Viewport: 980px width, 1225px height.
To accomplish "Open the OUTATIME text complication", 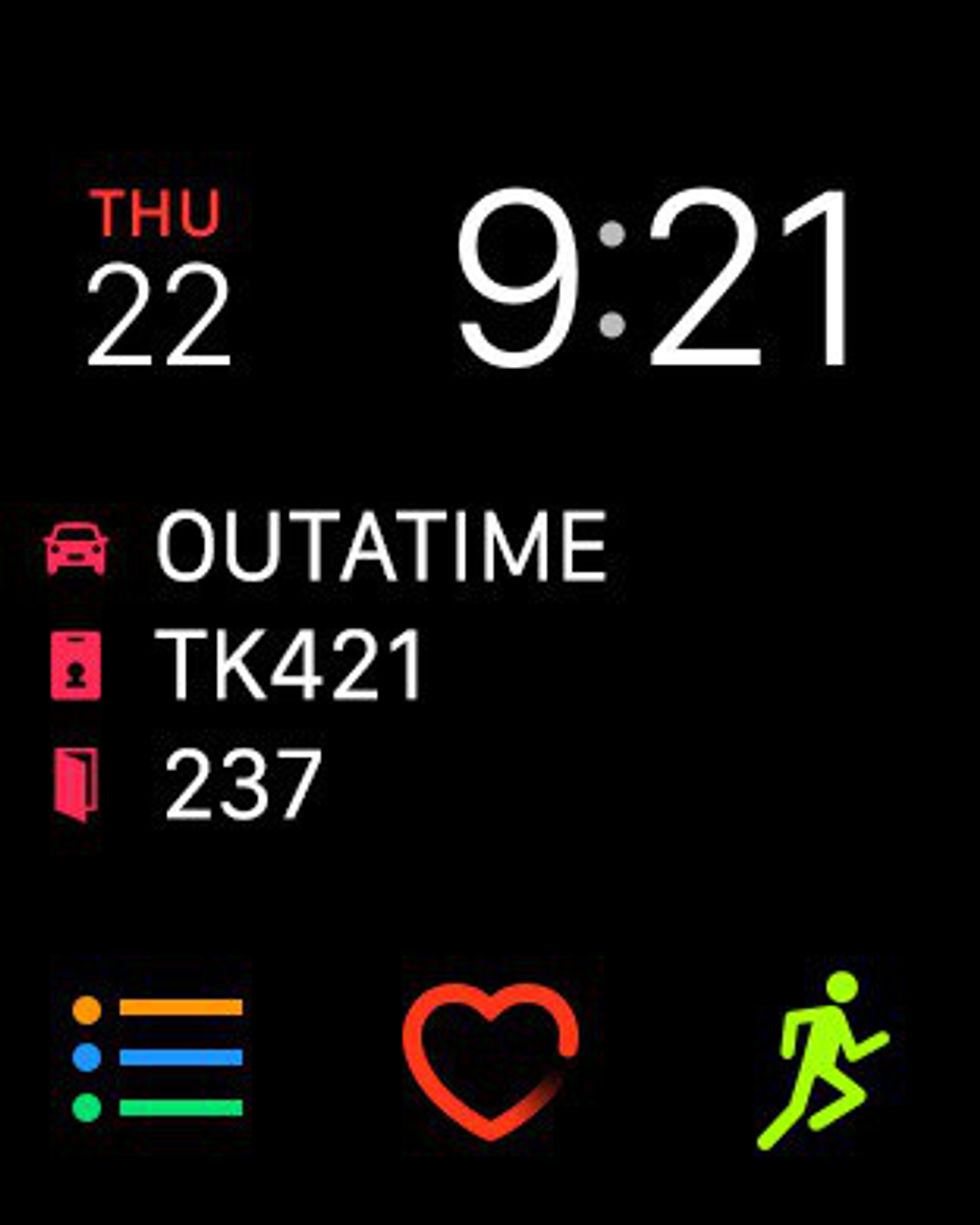I will [x=380, y=547].
